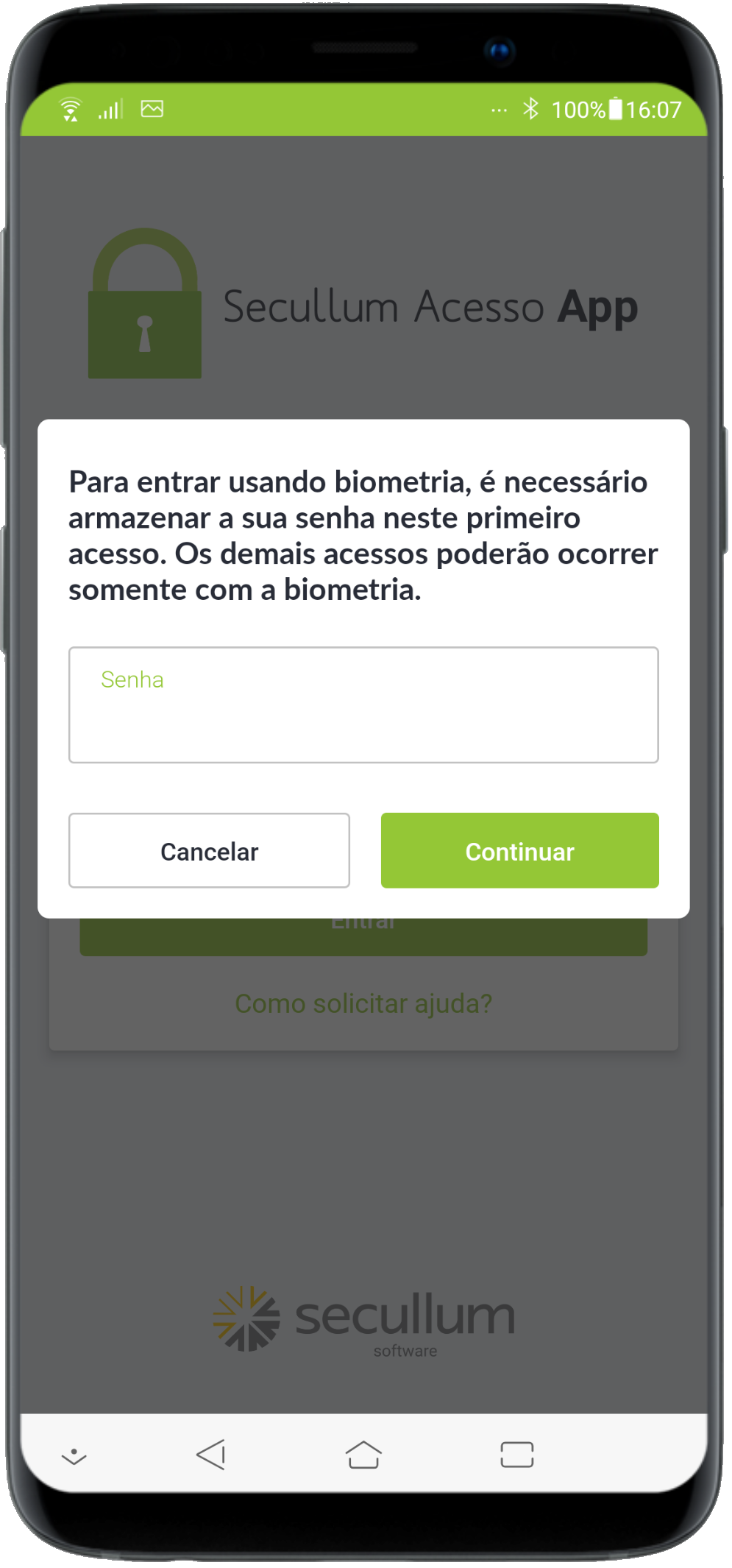Go back using the navigation bar
The width and height of the screenshot is (732, 1568).
[211, 1455]
